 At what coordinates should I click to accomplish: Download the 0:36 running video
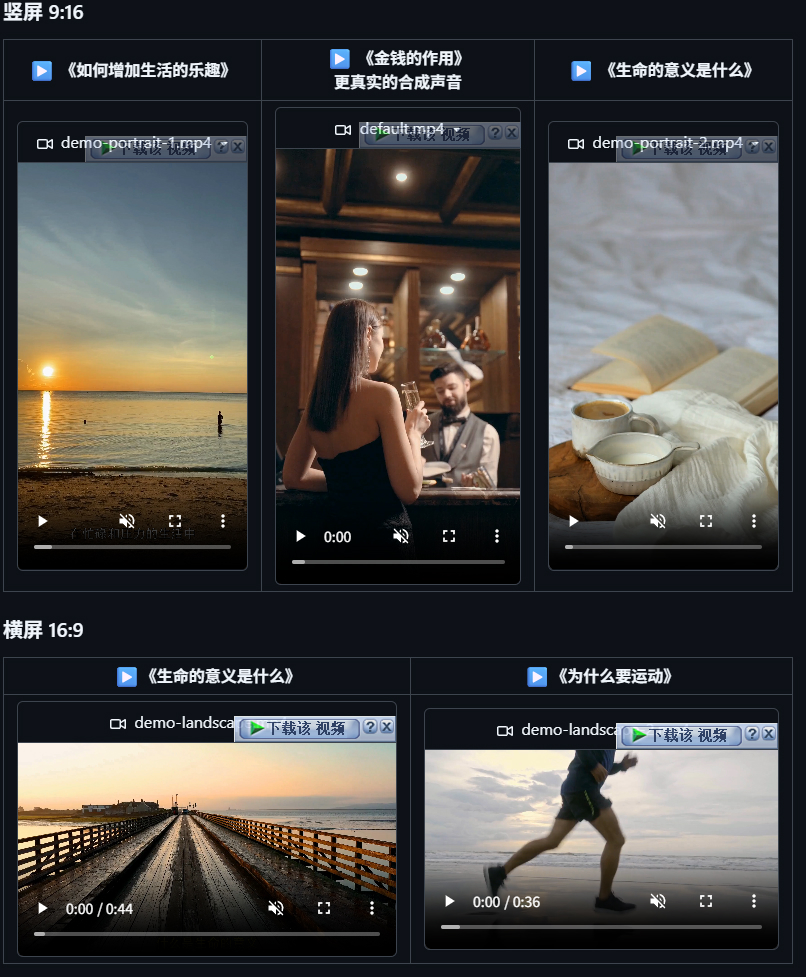(681, 735)
